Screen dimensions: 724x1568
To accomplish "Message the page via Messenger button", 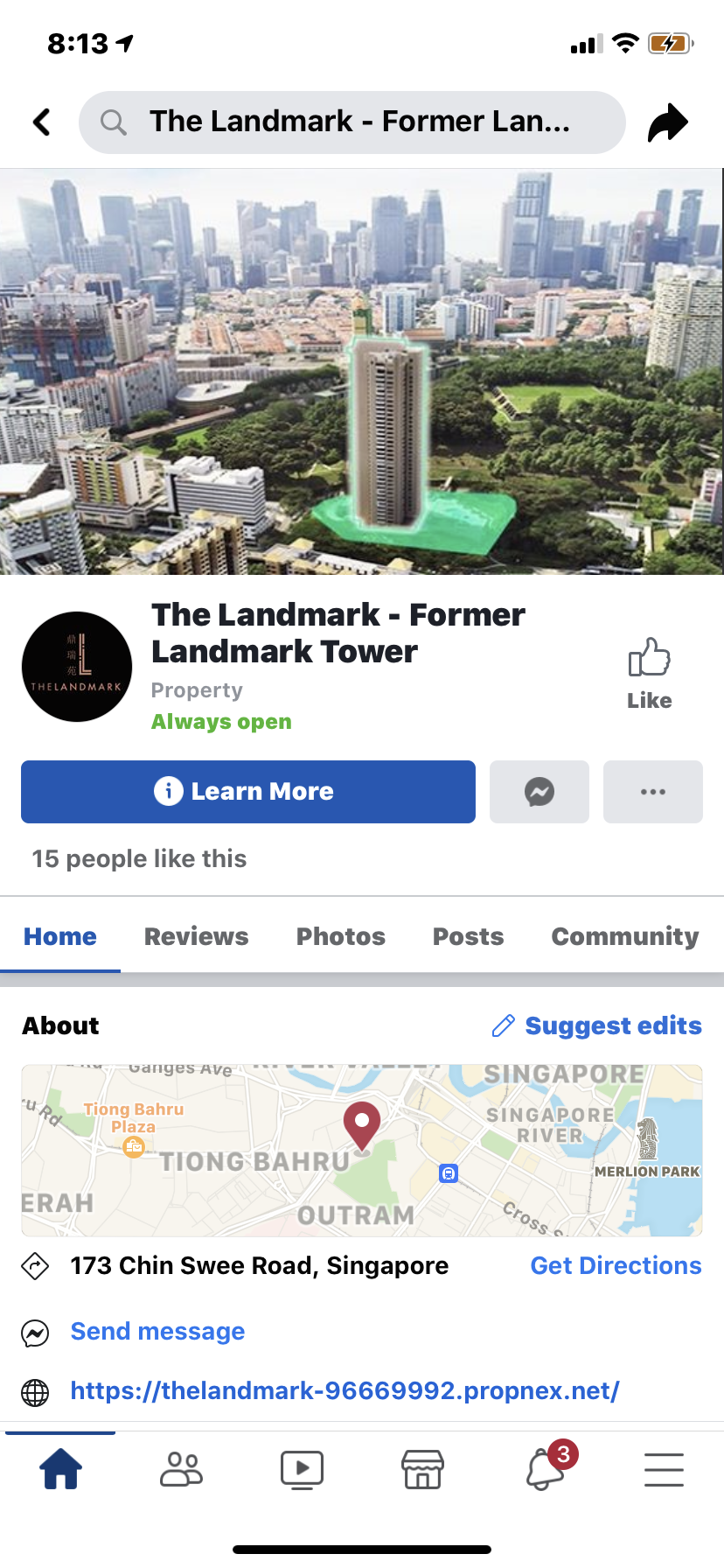I will click(x=540, y=792).
